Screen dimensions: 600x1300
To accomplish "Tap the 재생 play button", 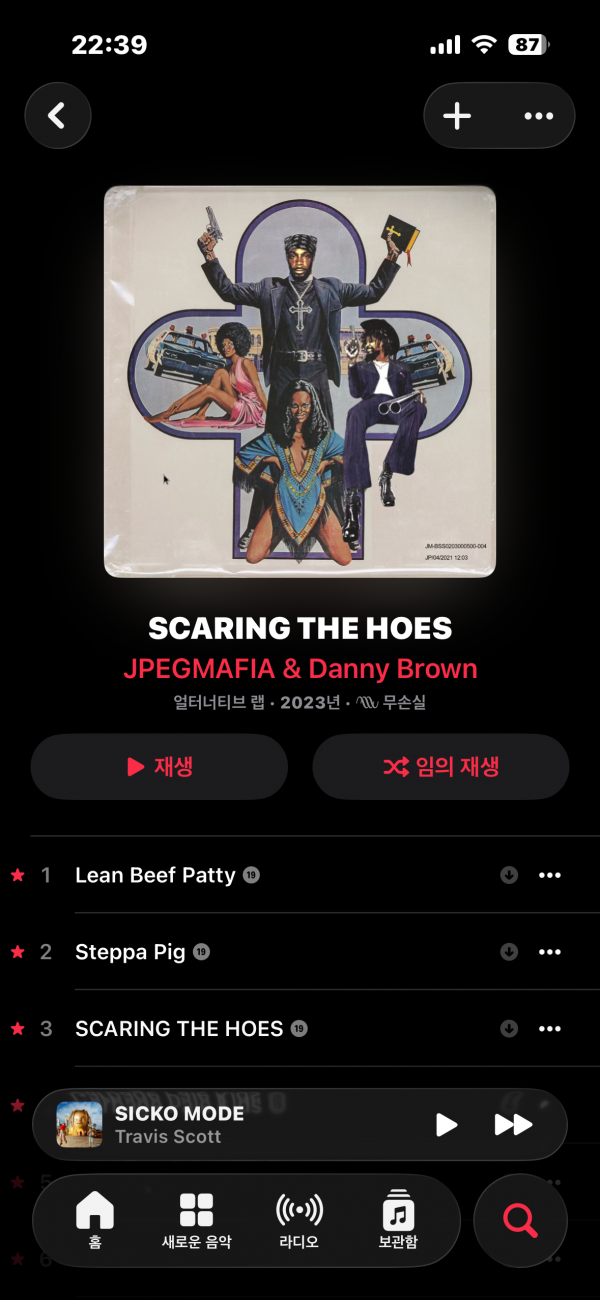I will (x=159, y=767).
